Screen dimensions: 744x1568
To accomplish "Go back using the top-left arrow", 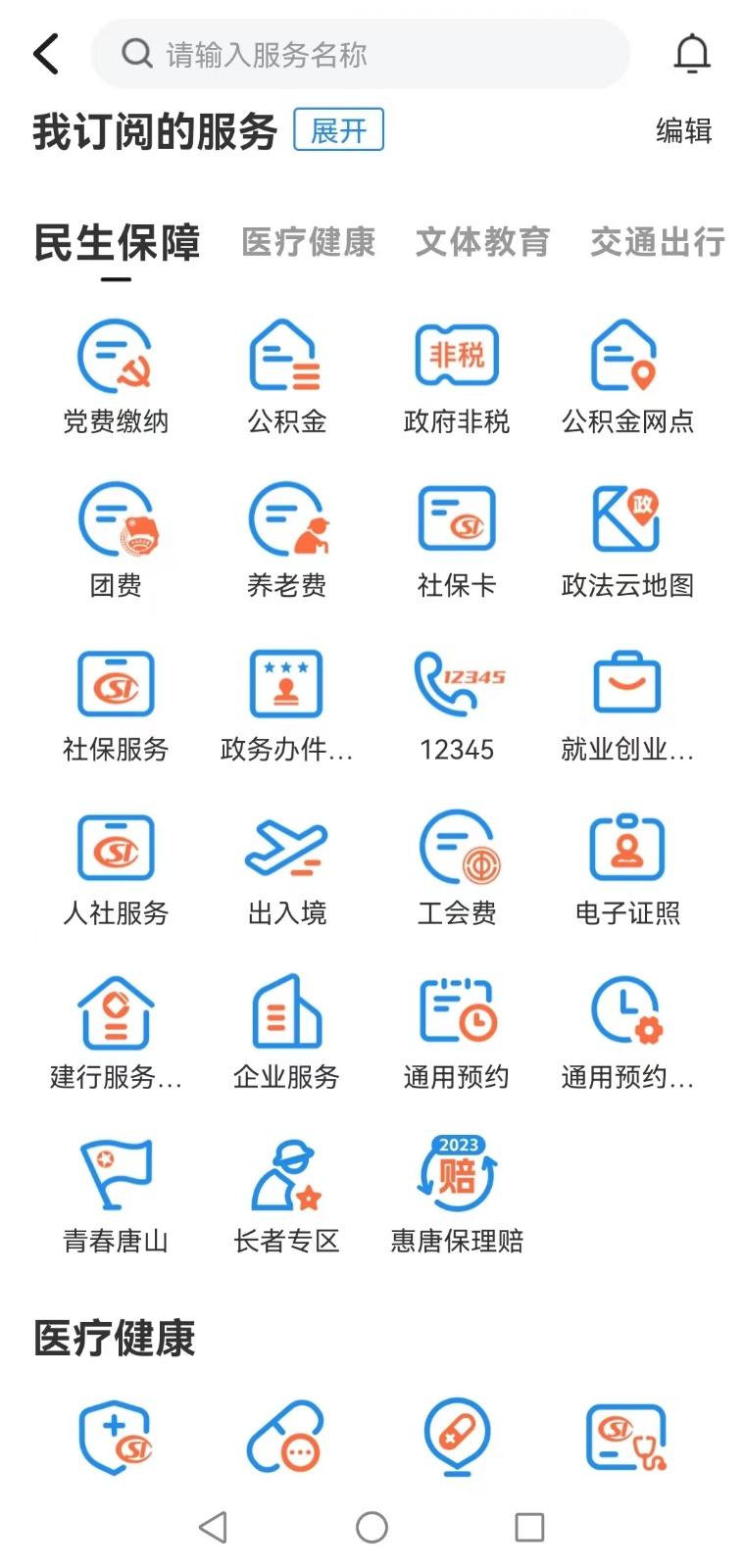I will point(46,54).
